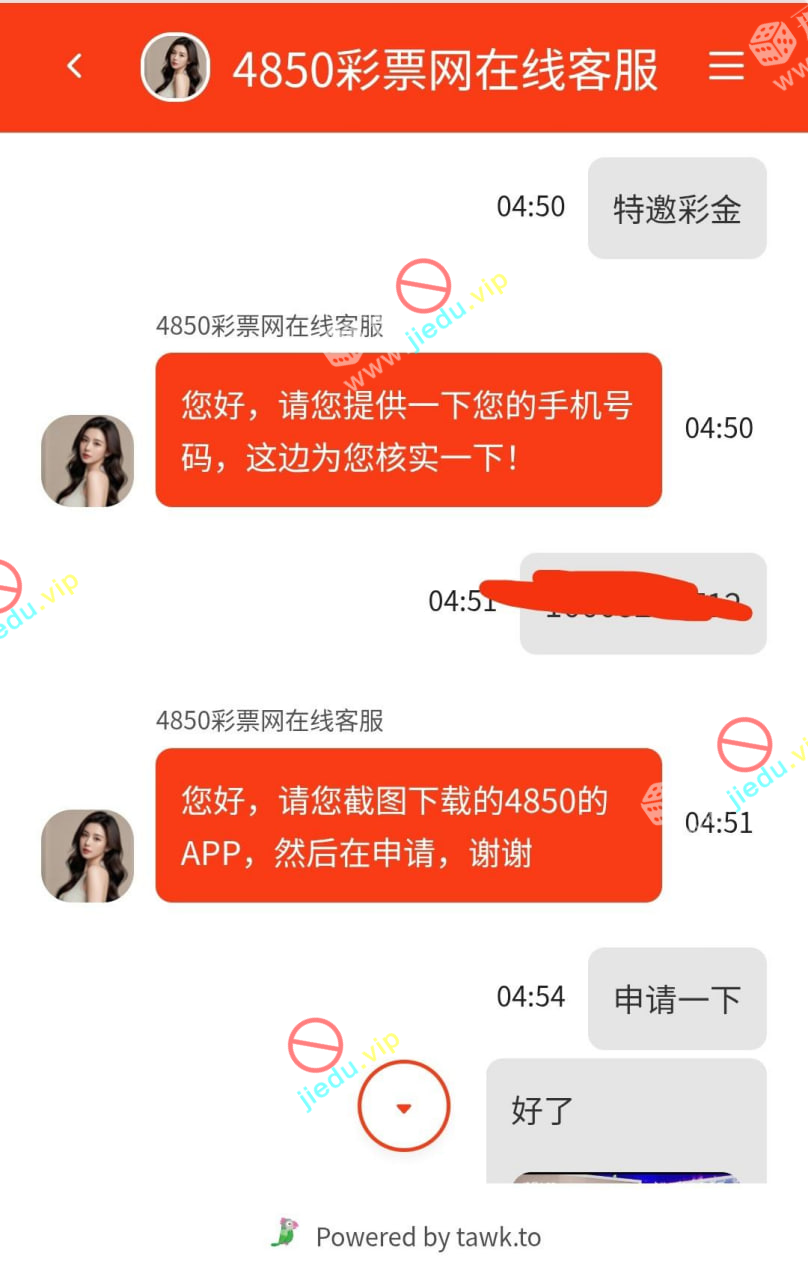Open the image attached under 好了

pos(626,1176)
